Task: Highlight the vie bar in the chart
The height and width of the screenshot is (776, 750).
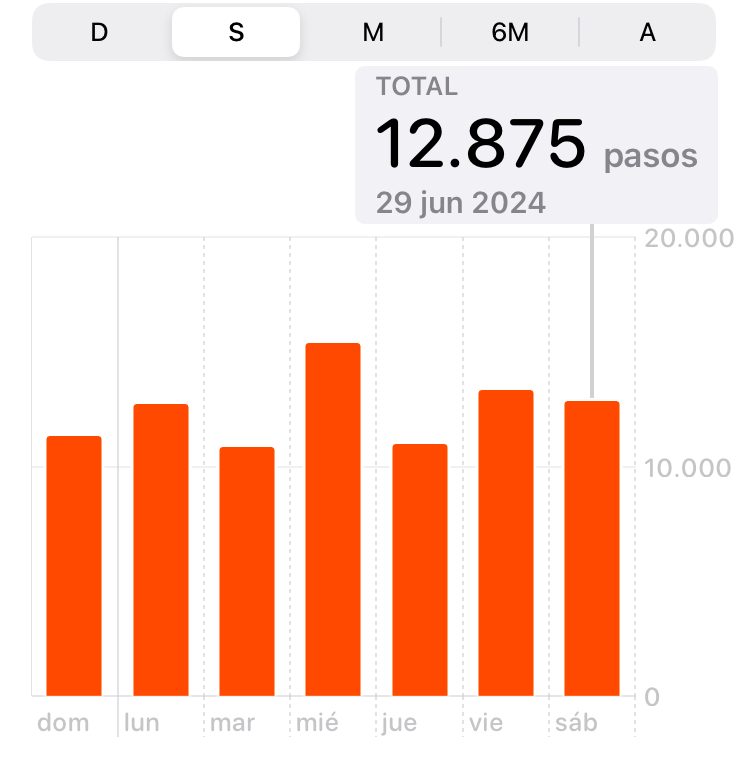Action: (506, 543)
